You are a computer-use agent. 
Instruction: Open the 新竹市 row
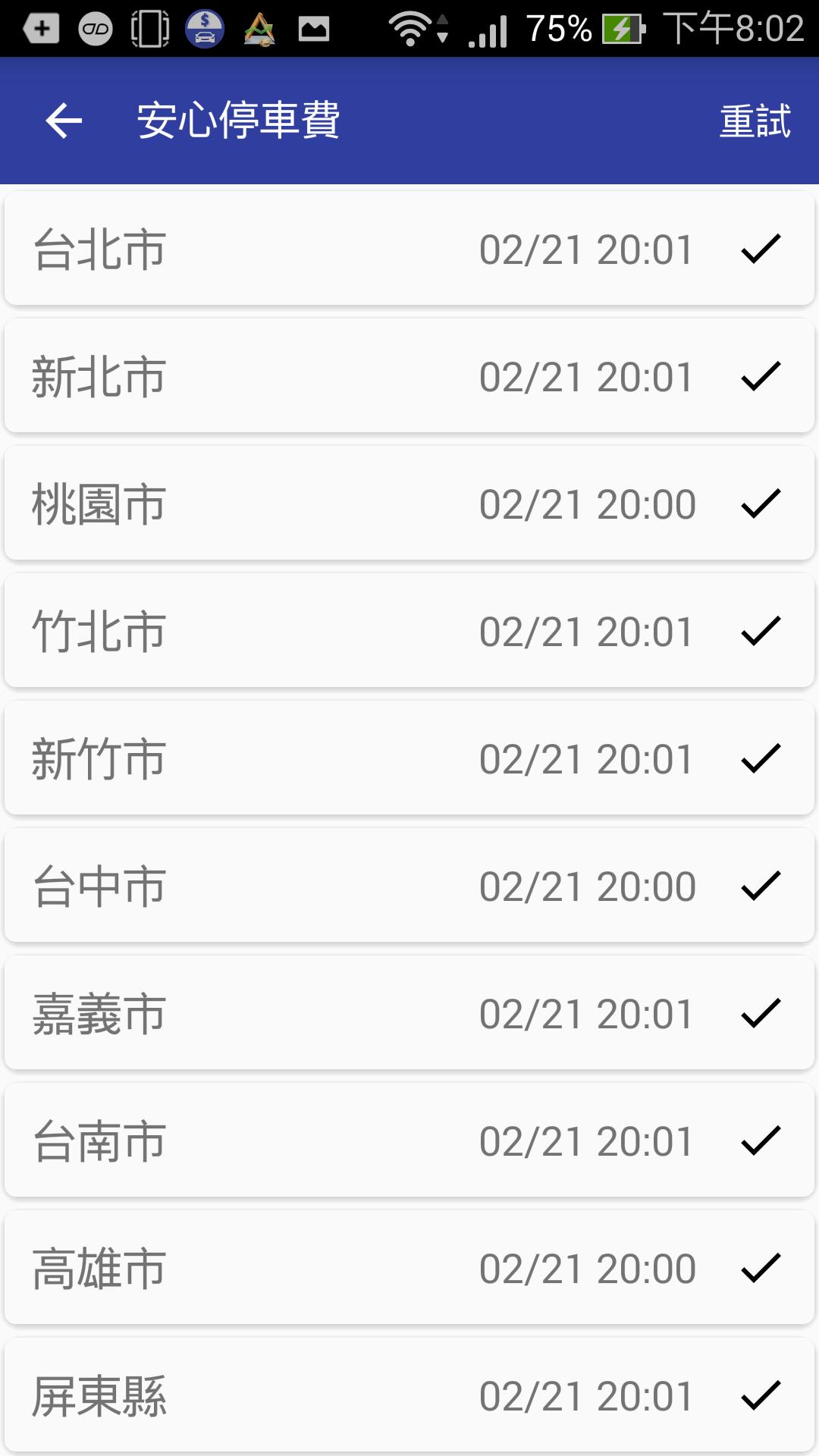pos(409,758)
